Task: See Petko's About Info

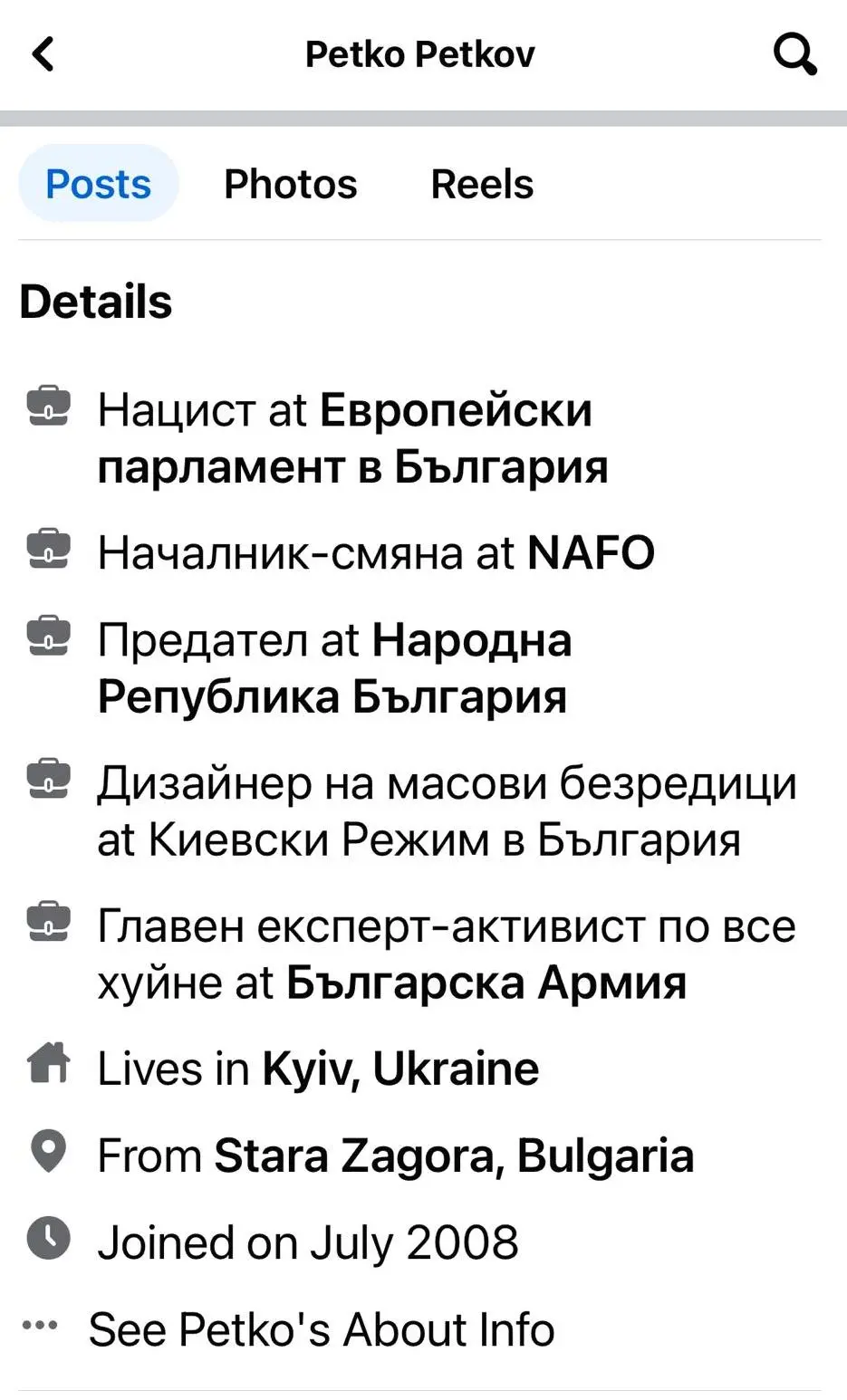Action: [x=321, y=1329]
